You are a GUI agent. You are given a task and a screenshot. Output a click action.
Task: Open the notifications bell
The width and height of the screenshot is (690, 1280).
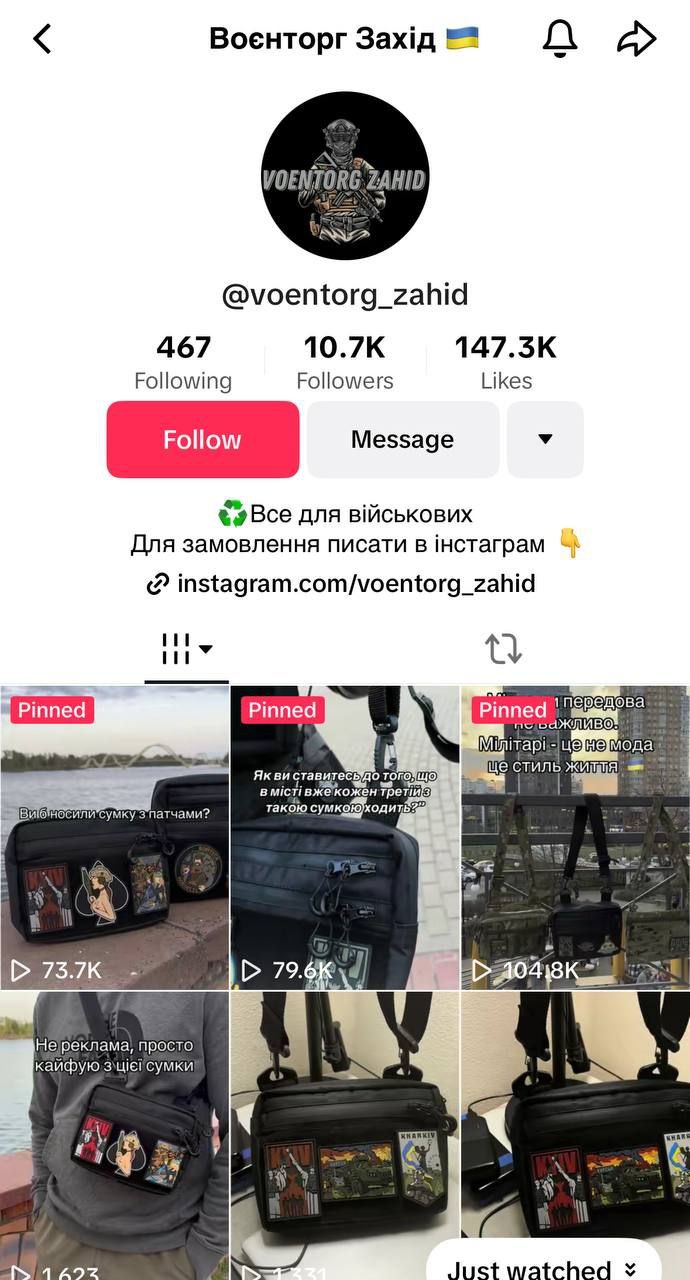(x=561, y=39)
